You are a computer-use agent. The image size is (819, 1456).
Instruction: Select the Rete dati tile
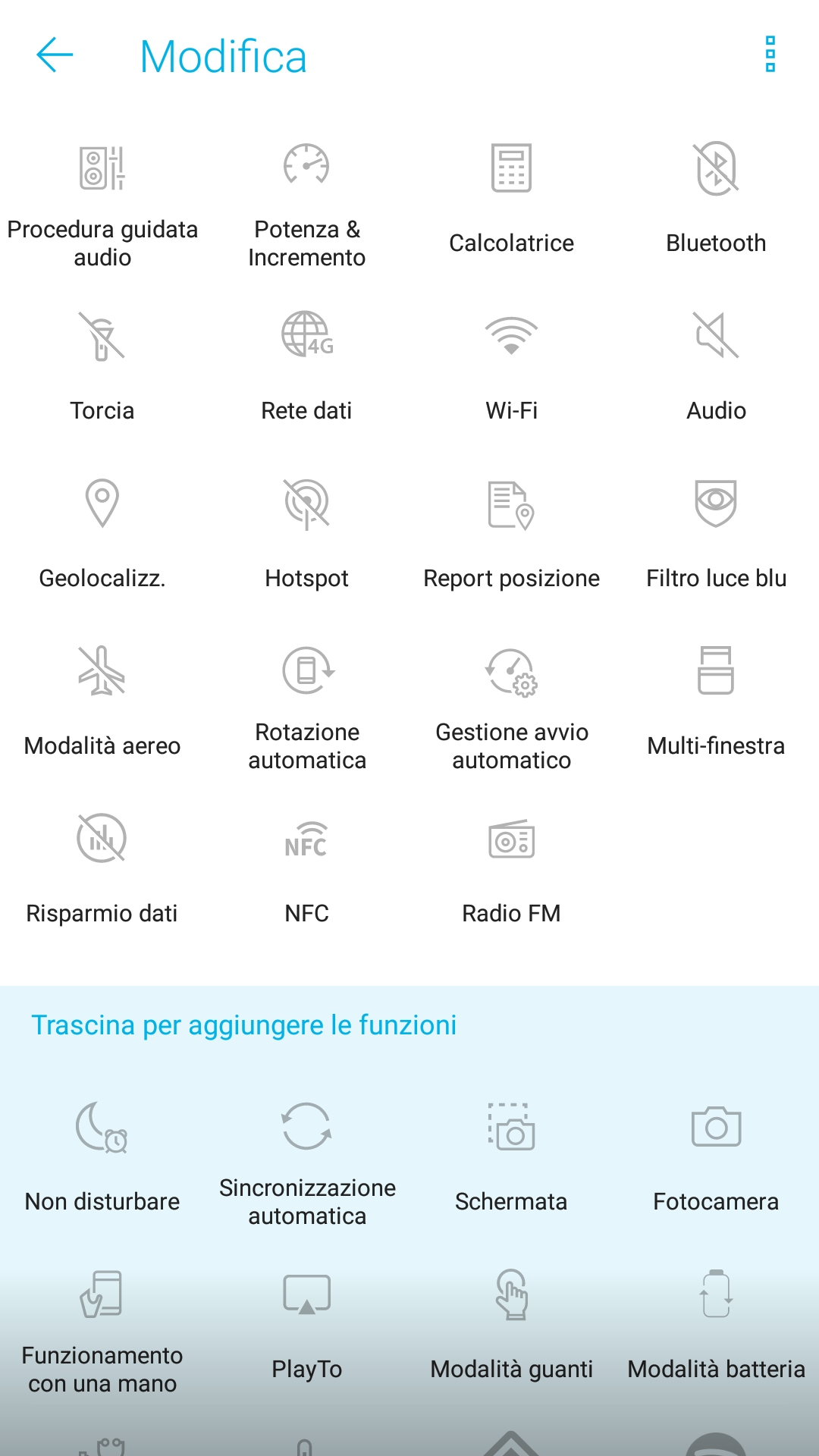coord(307,368)
